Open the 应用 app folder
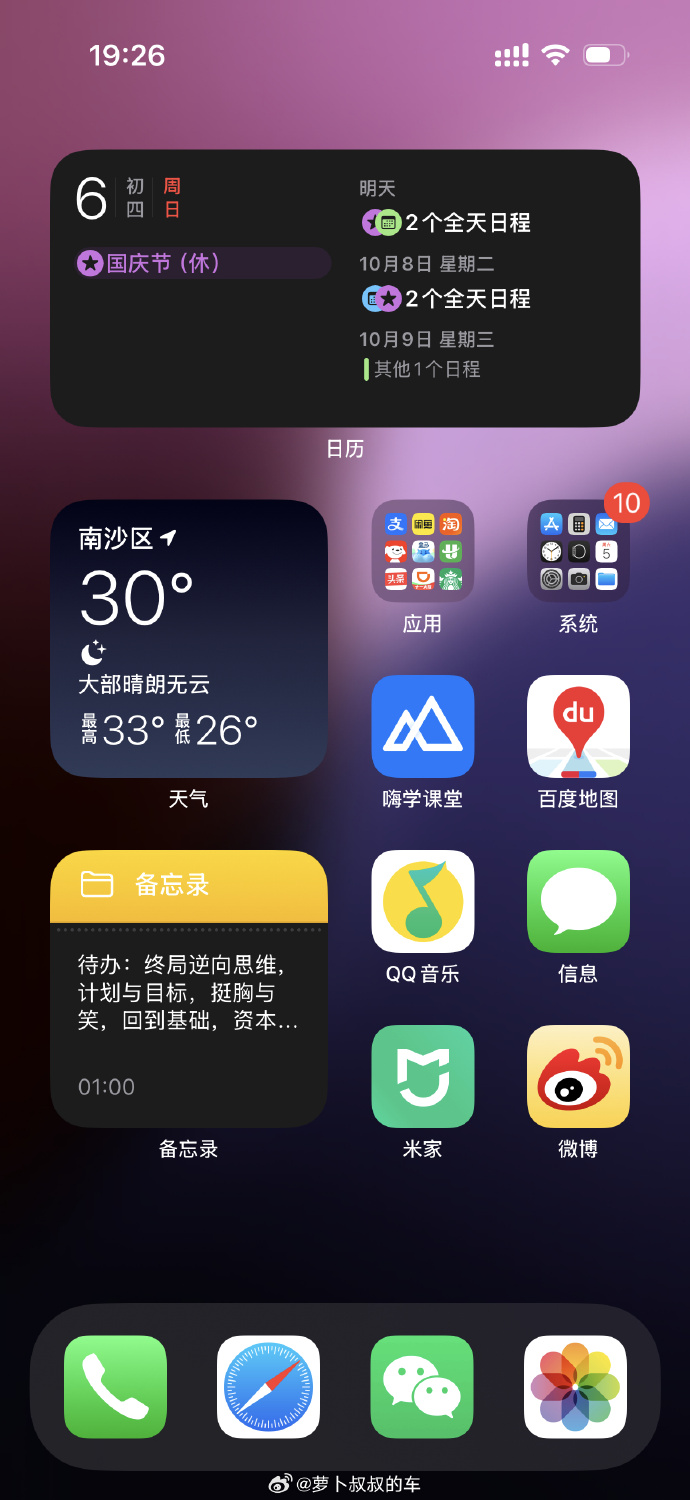This screenshot has width=690, height=1500. pos(422,551)
